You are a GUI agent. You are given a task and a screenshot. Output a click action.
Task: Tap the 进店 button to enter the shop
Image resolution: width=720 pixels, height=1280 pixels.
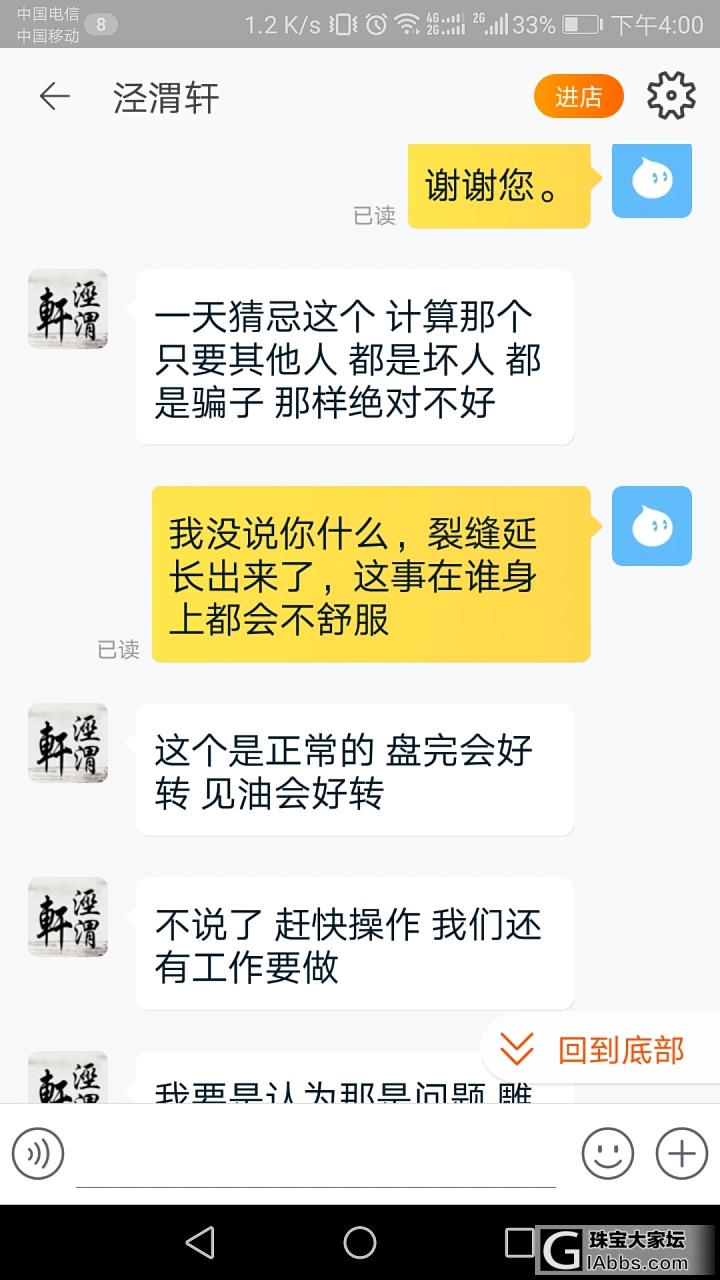[578, 97]
